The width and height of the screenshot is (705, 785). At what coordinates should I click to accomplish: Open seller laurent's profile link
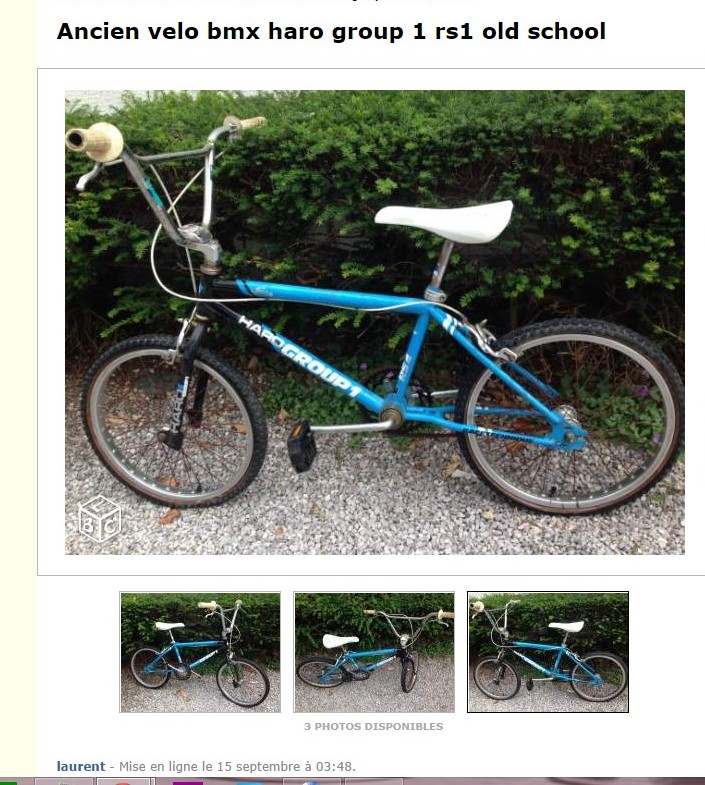pyautogui.click(x=80, y=766)
